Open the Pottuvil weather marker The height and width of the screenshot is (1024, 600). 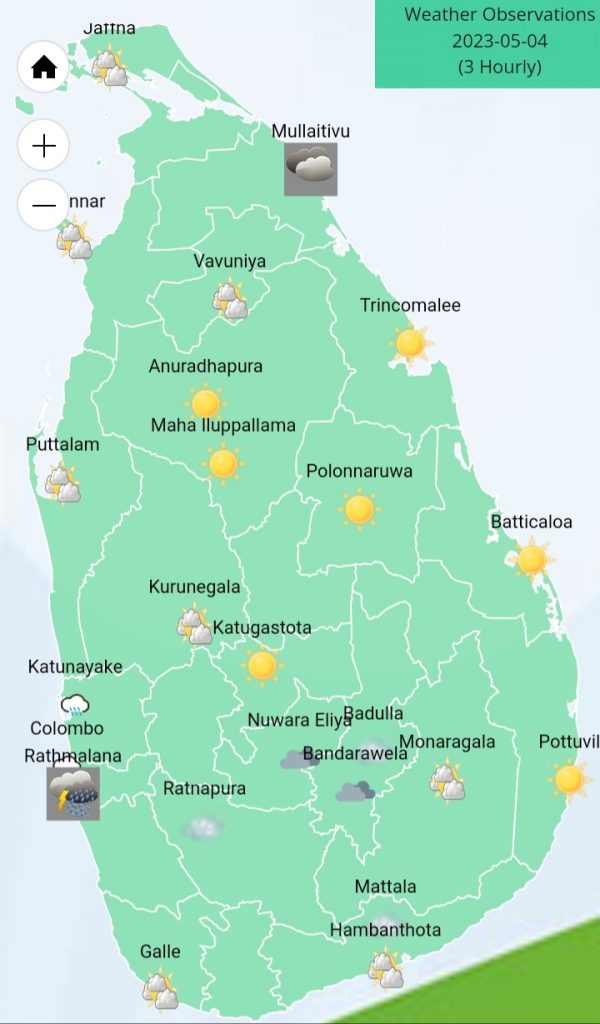click(x=569, y=779)
